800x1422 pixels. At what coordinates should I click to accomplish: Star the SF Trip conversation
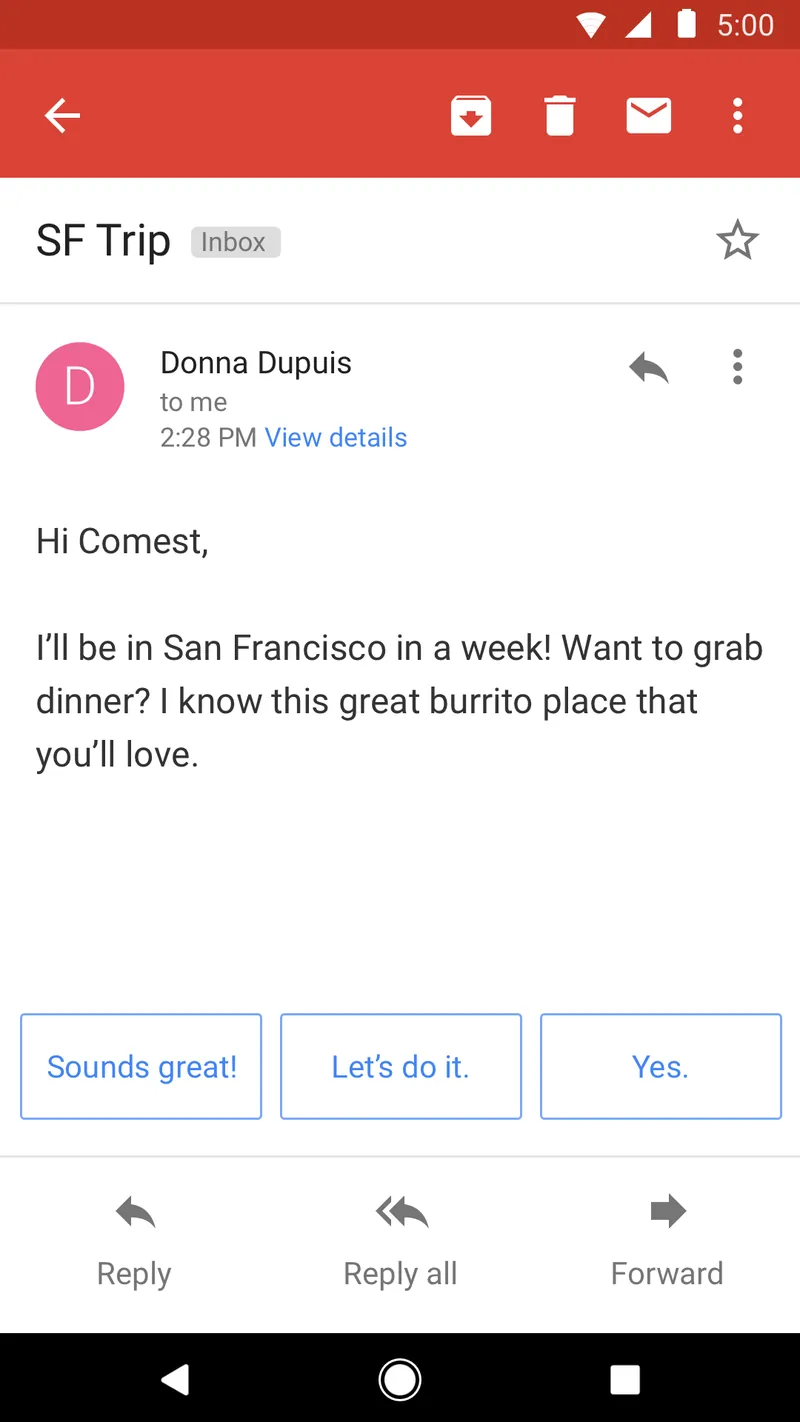click(738, 240)
